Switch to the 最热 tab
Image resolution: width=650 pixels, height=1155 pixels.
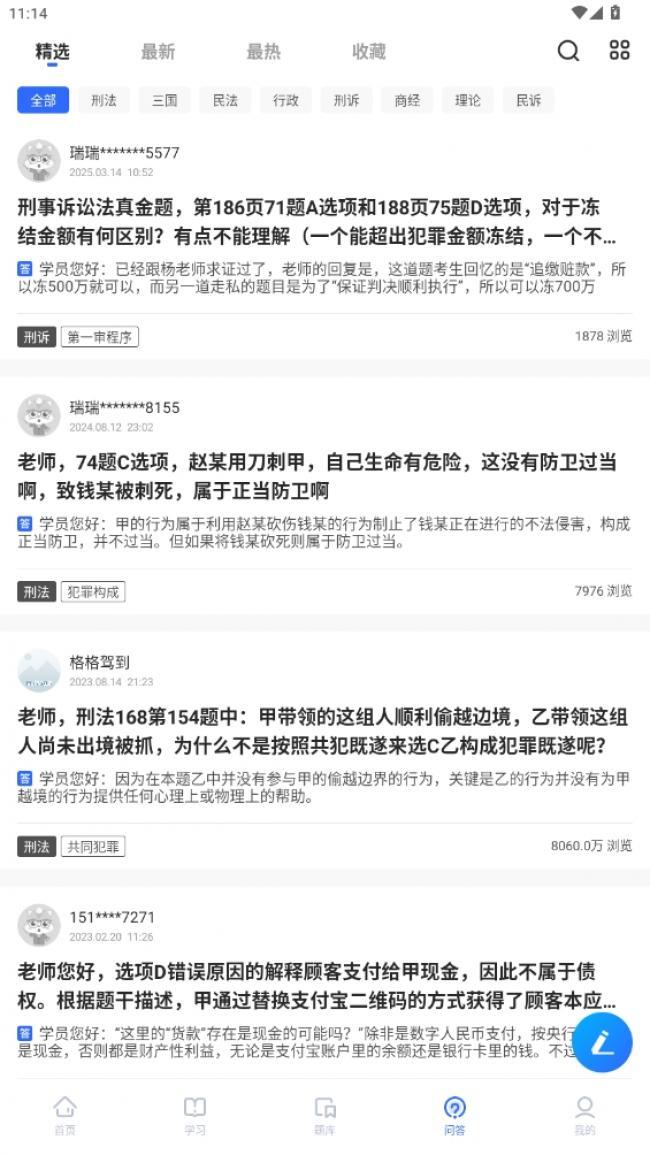pyautogui.click(x=263, y=52)
